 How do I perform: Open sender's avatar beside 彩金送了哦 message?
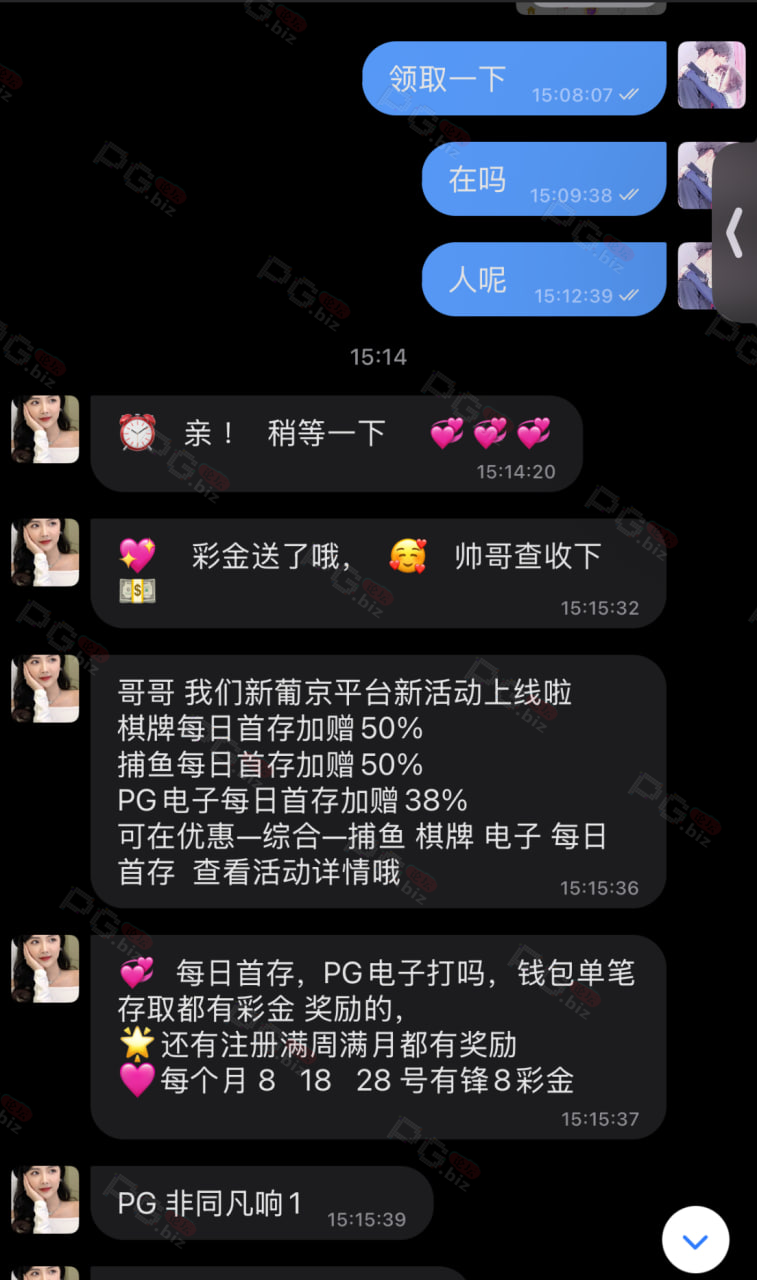pyautogui.click(x=45, y=552)
